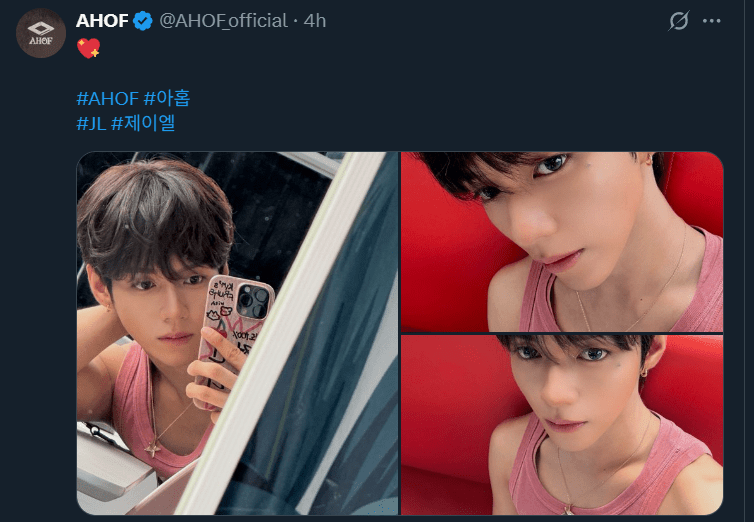
Task: Open the #아홉 hashtag
Action: (x=167, y=98)
